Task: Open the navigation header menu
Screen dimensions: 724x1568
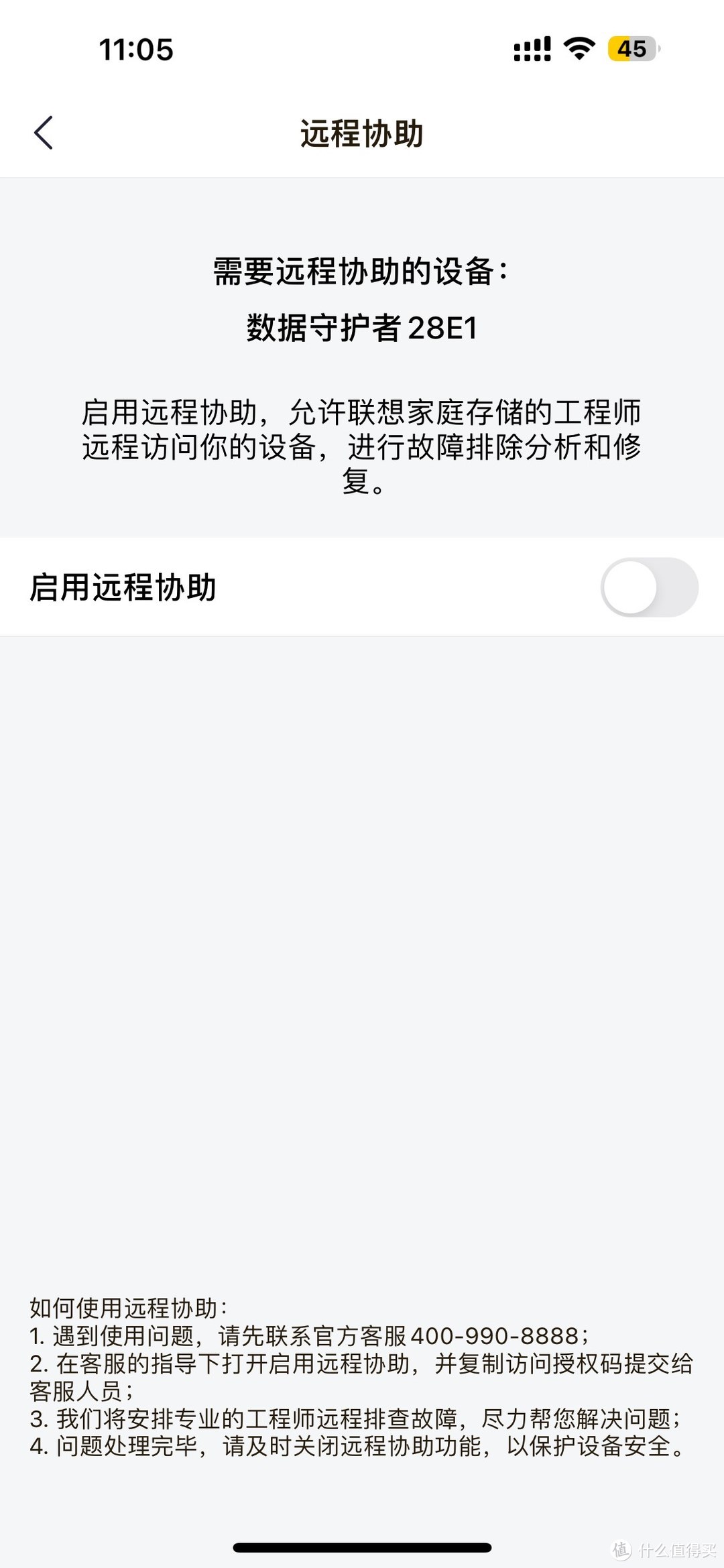Action: pos(362,131)
